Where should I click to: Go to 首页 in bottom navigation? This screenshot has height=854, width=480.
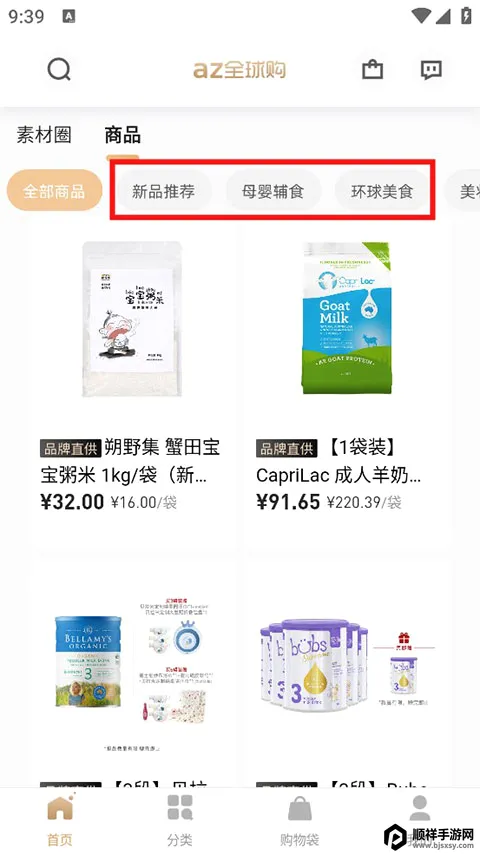coord(60,820)
